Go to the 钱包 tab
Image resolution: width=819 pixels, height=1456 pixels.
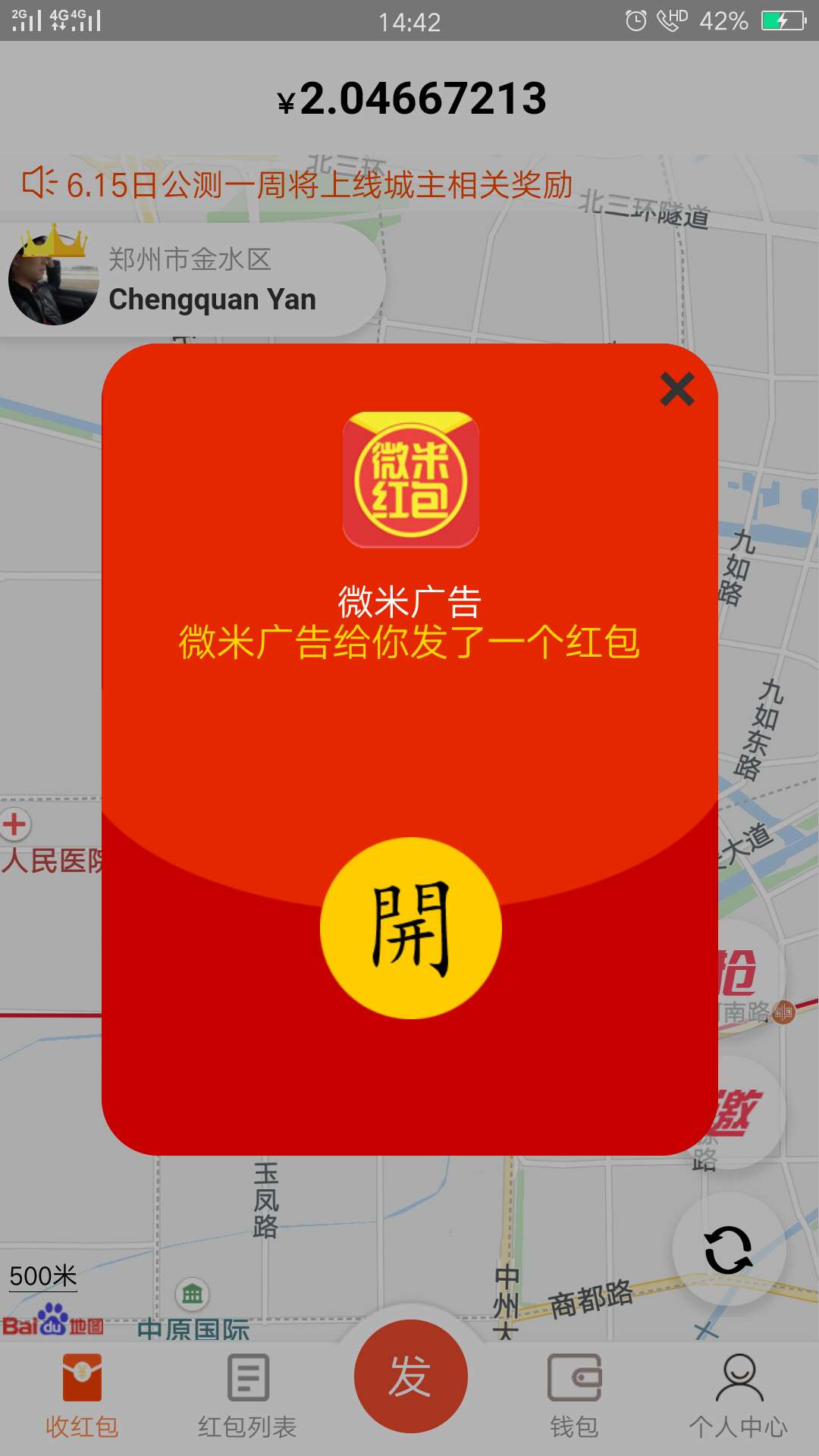pos(574,1397)
